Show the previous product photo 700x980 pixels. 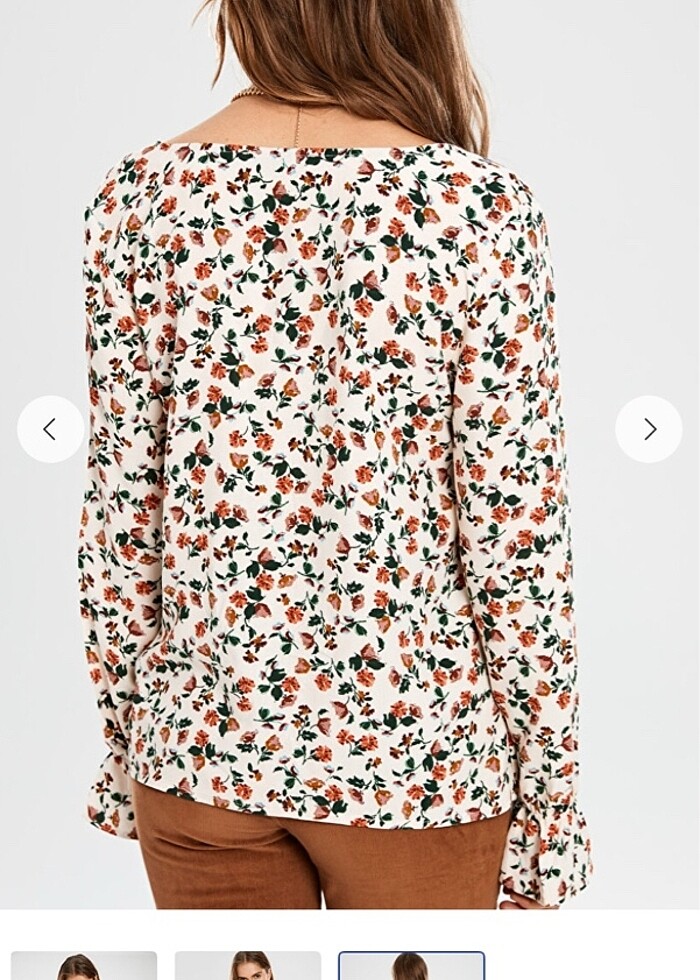pos(50,429)
